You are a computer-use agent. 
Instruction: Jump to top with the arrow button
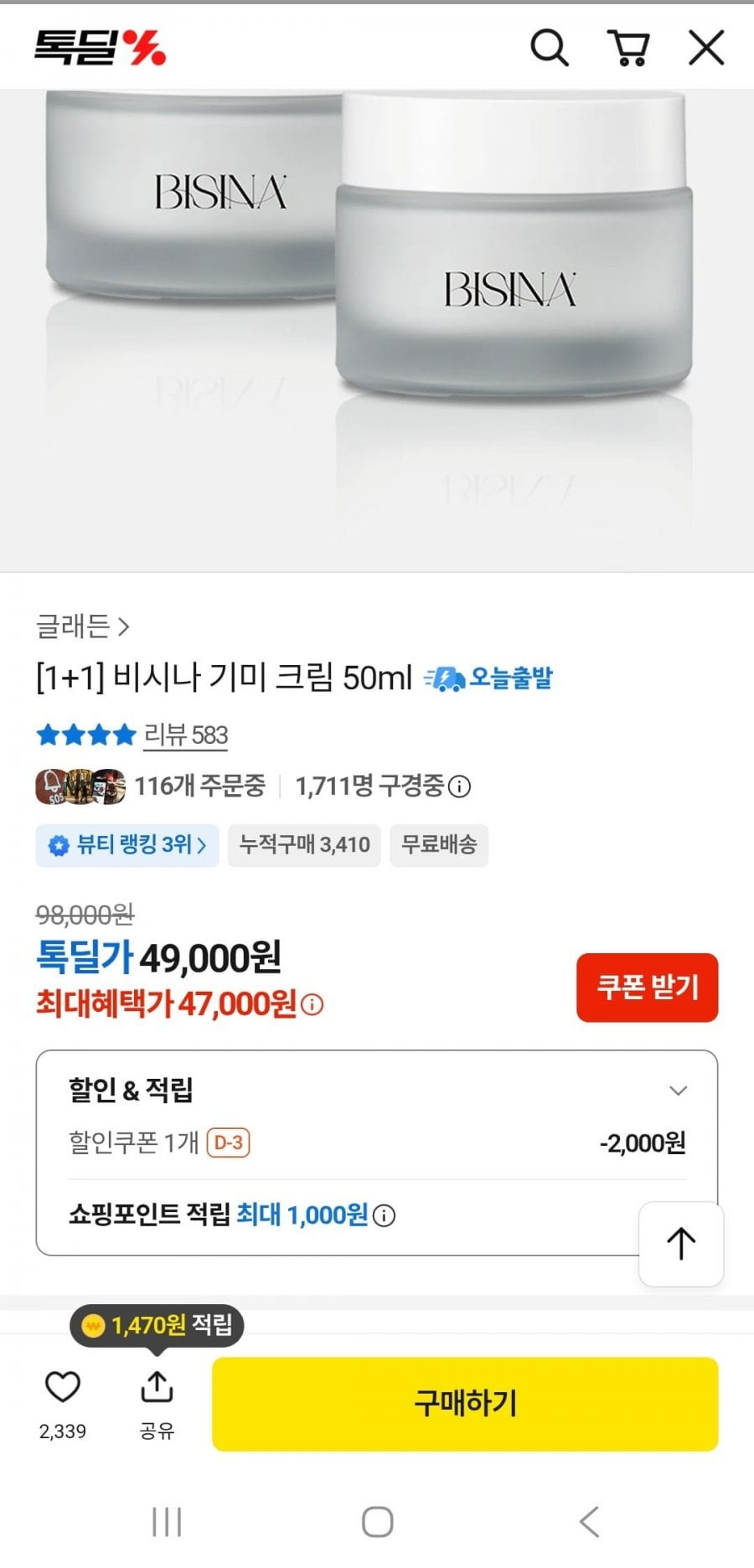[x=681, y=1244]
